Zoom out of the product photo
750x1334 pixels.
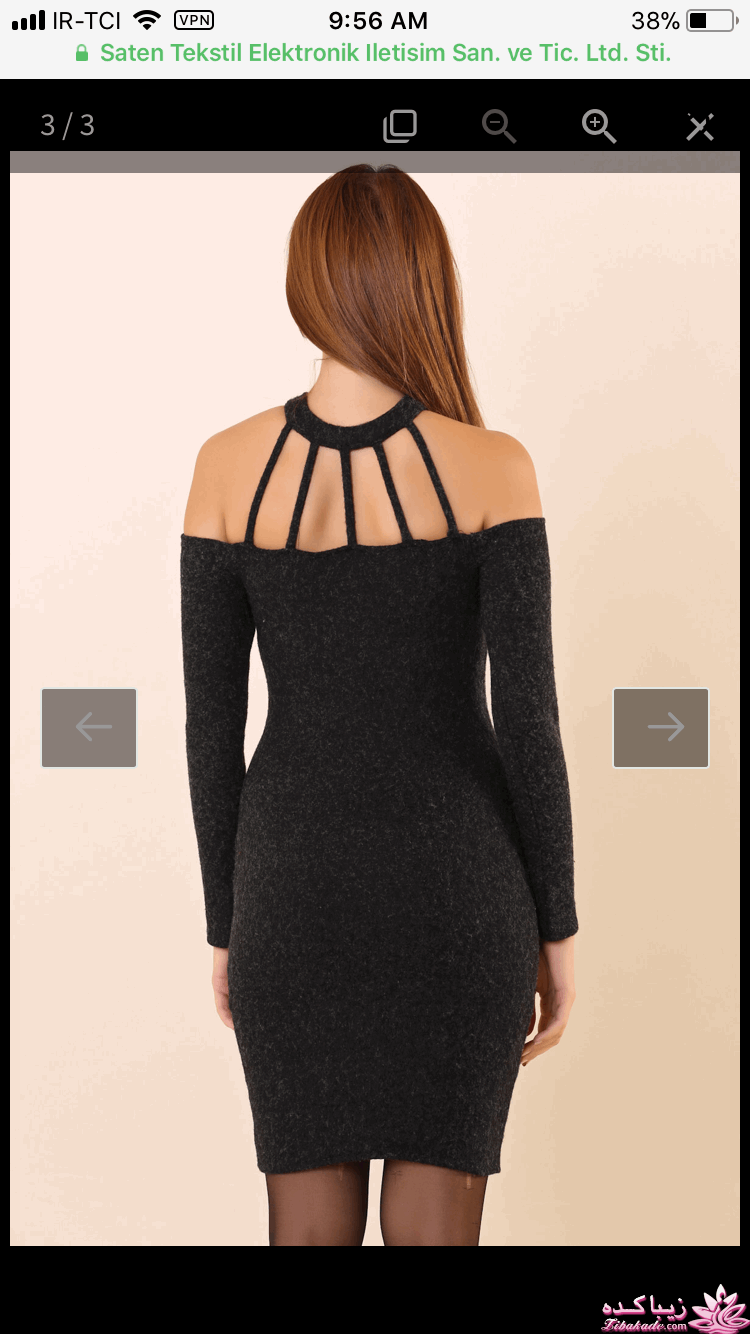click(x=498, y=126)
